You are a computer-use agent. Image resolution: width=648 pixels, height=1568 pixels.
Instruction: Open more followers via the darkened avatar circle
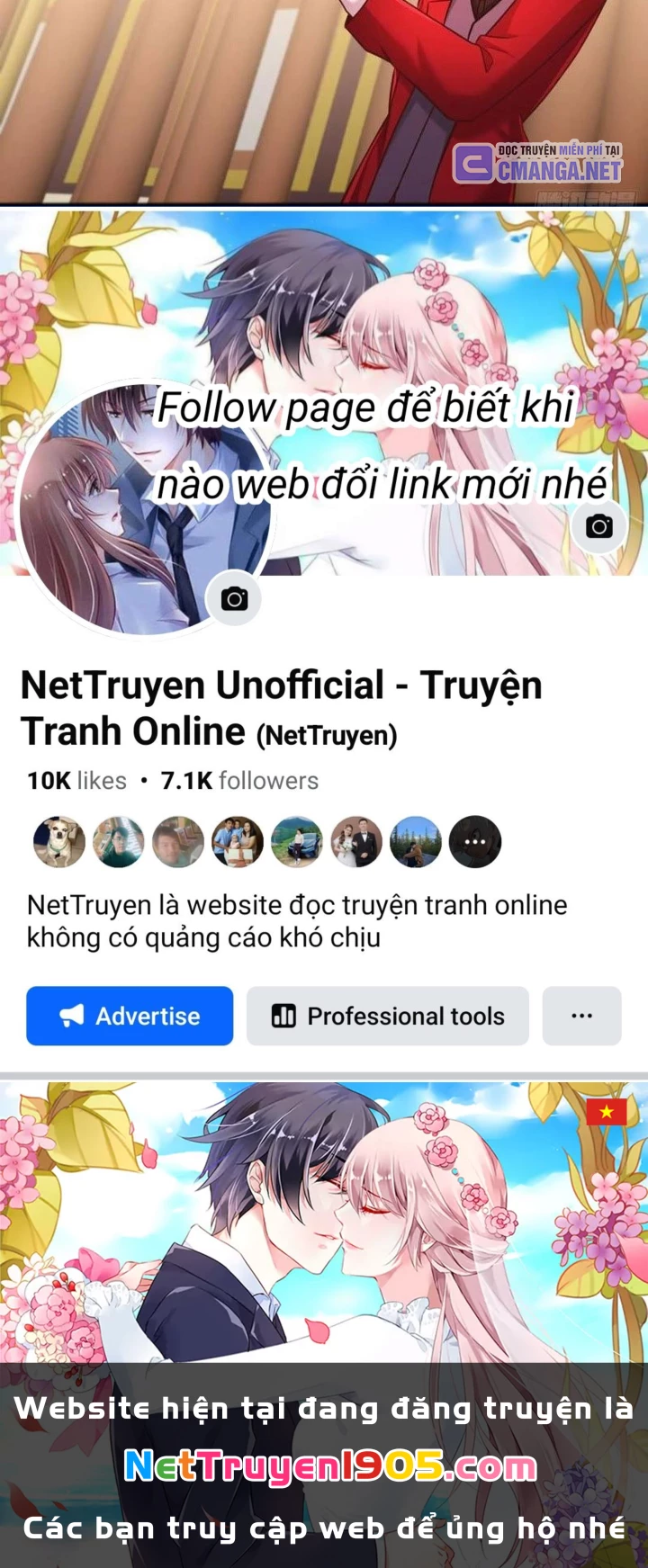click(476, 842)
